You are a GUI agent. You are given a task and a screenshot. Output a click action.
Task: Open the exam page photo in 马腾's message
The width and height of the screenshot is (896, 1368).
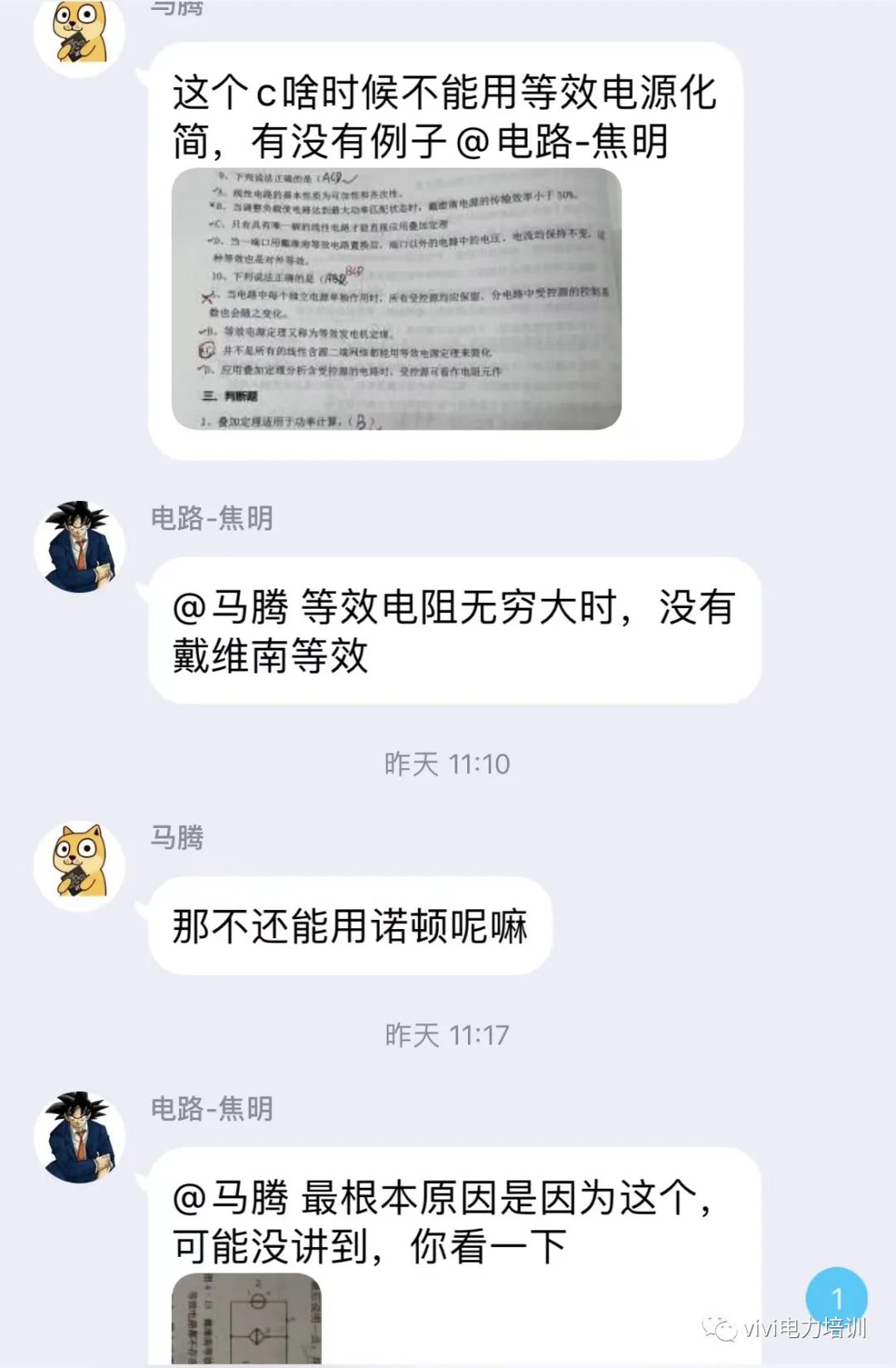(x=396, y=299)
